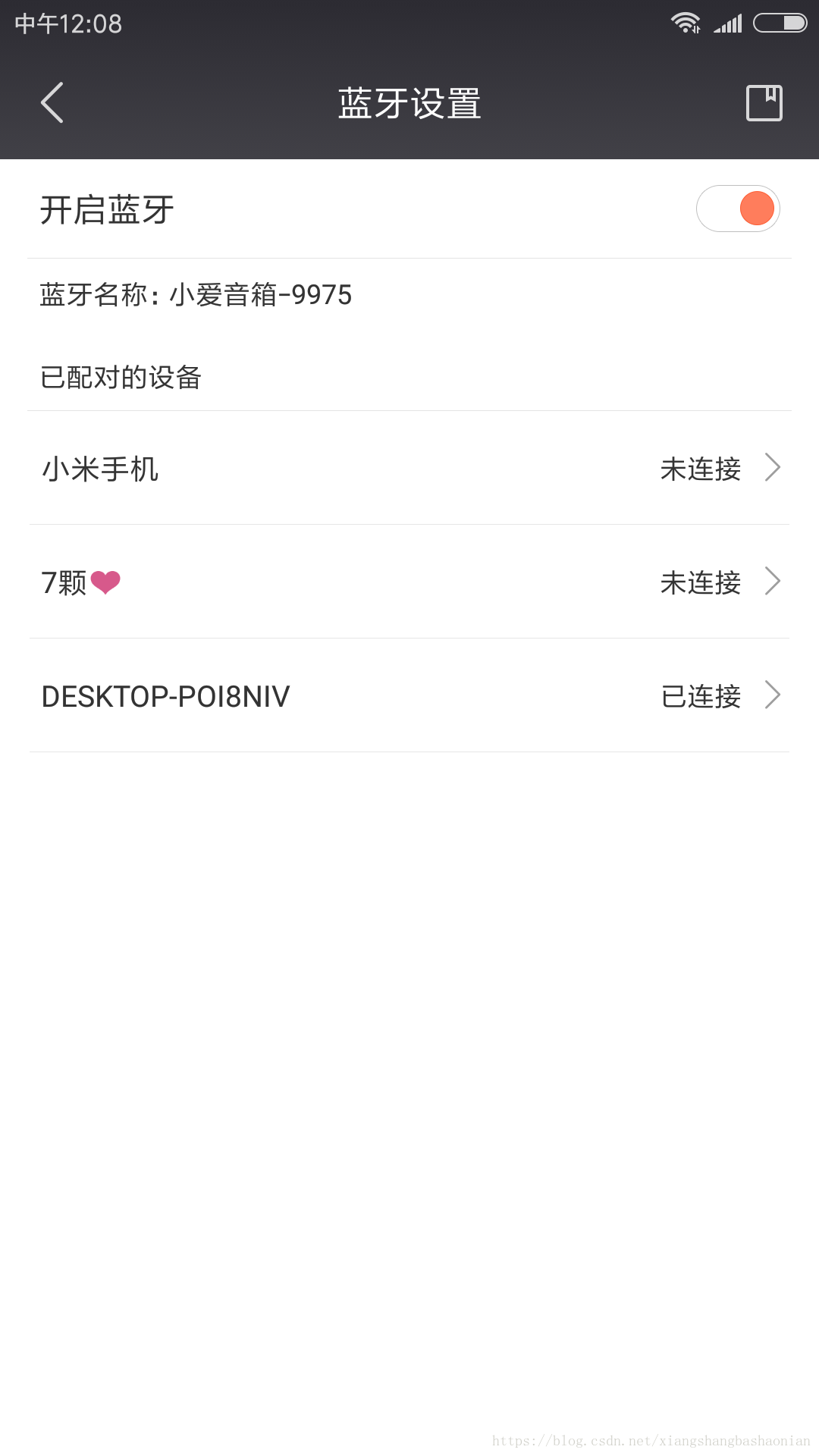Toggle the 开启蓝牙 switch off

(738, 209)
